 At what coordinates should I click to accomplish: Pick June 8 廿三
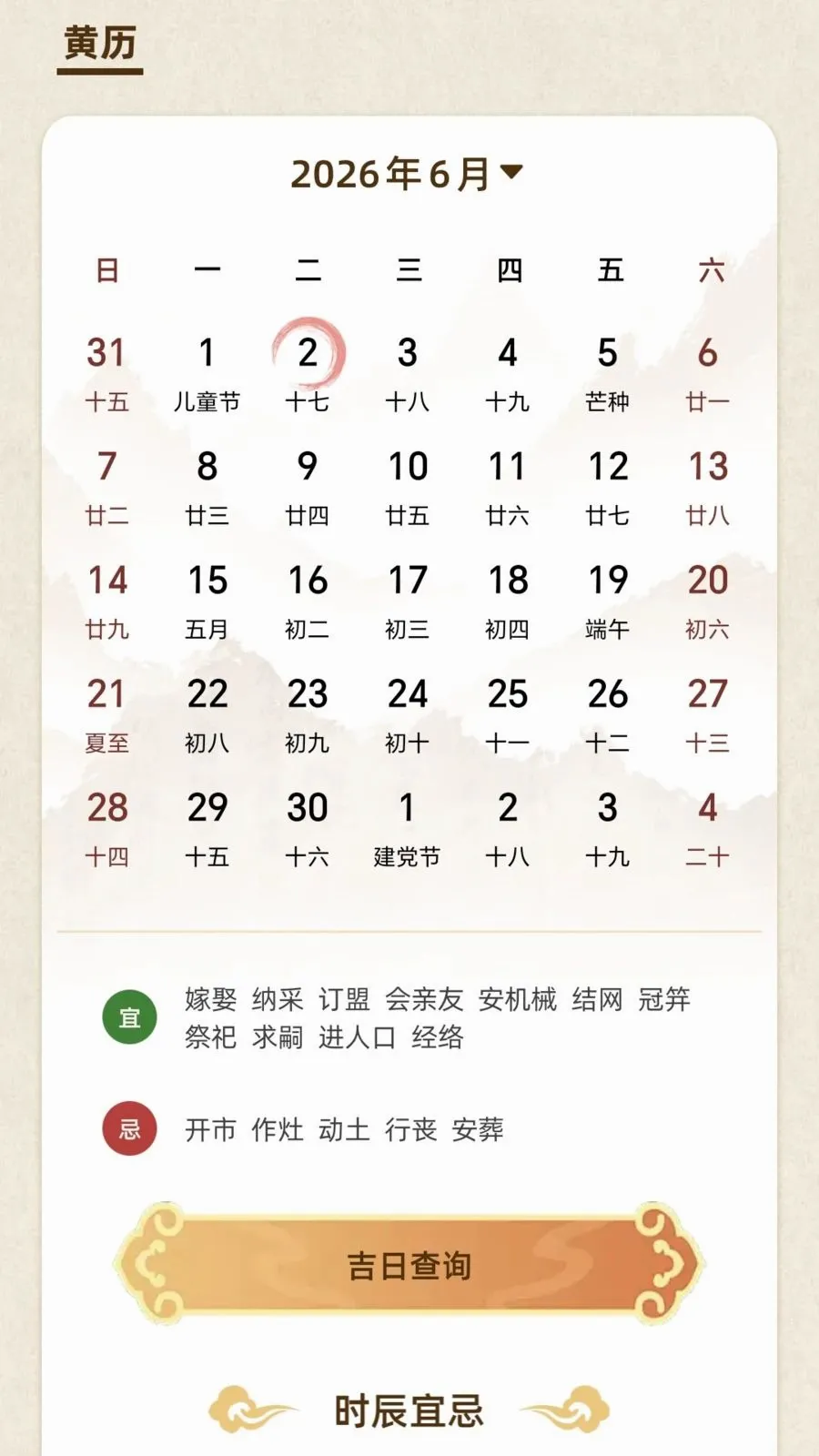[x=207, y=487]
